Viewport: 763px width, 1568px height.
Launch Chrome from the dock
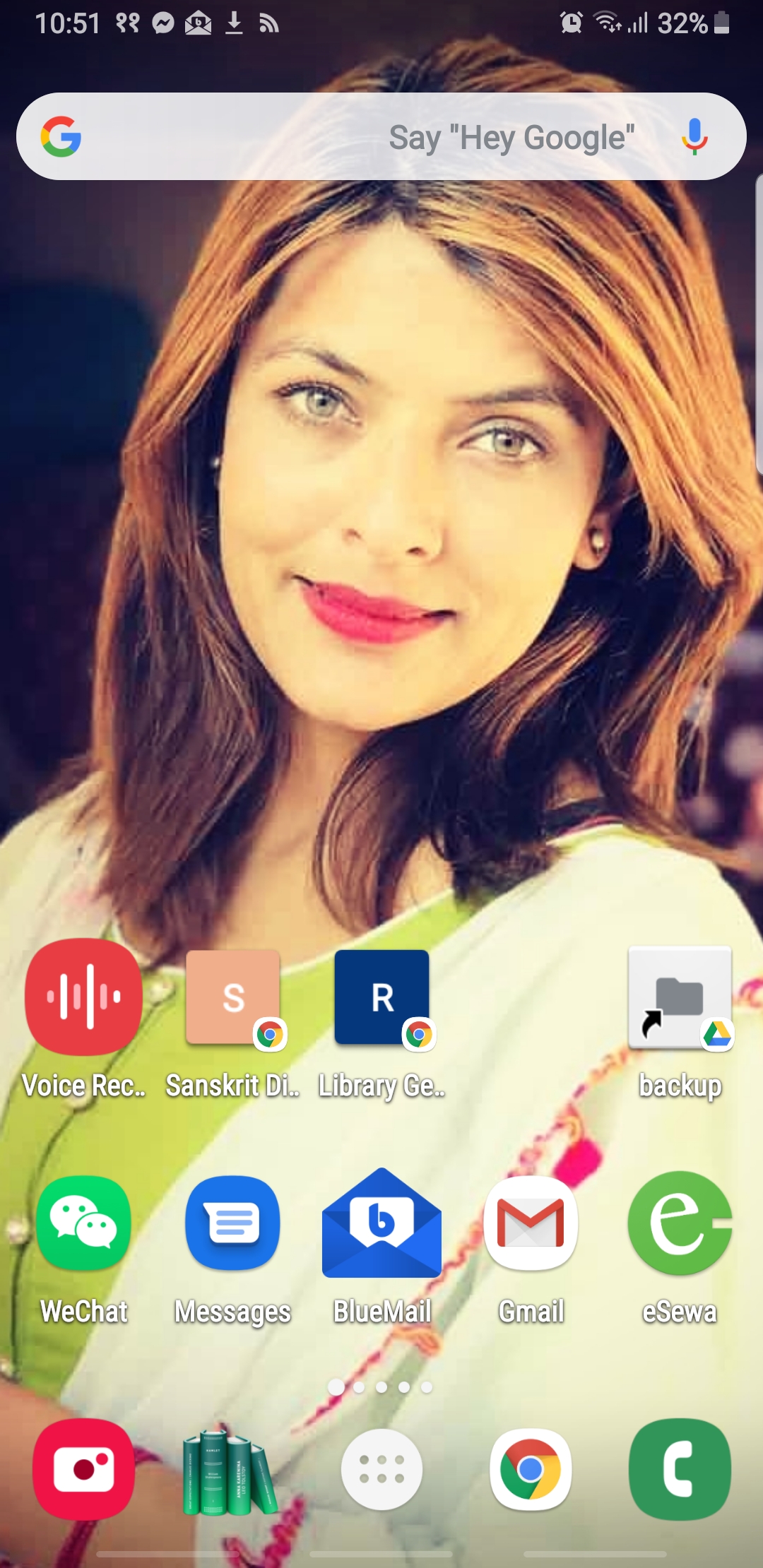click(531, 1469)
